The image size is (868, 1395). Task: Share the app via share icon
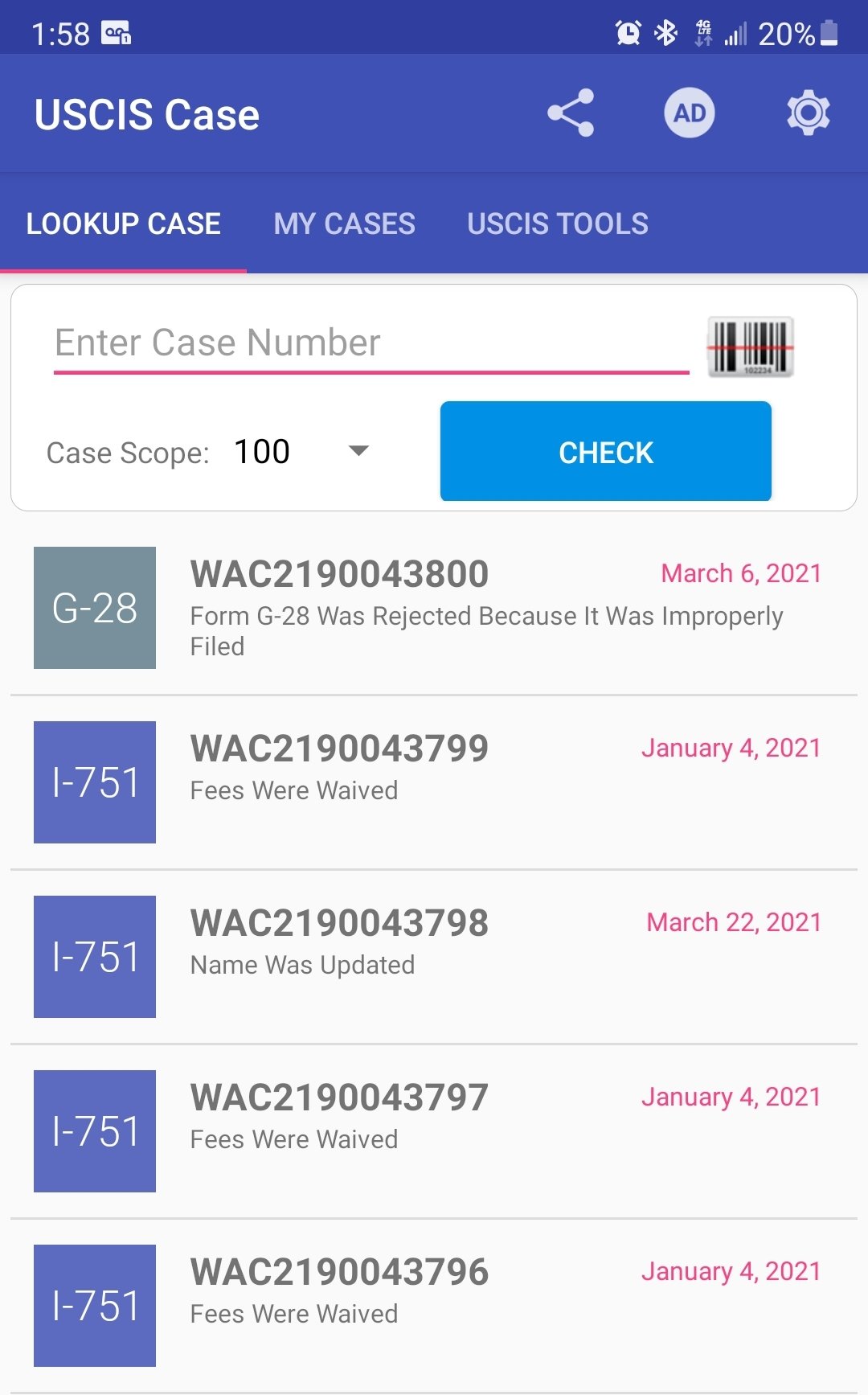coord(571,113)
